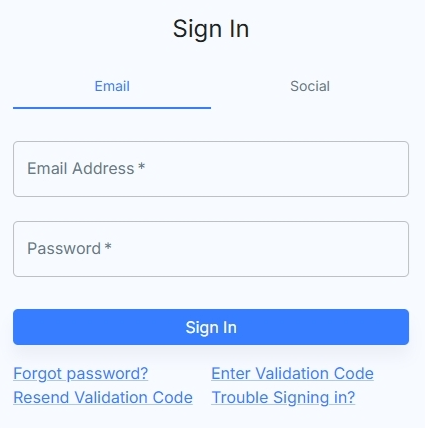Tap Resend Validation Code link

pos(103,398)
